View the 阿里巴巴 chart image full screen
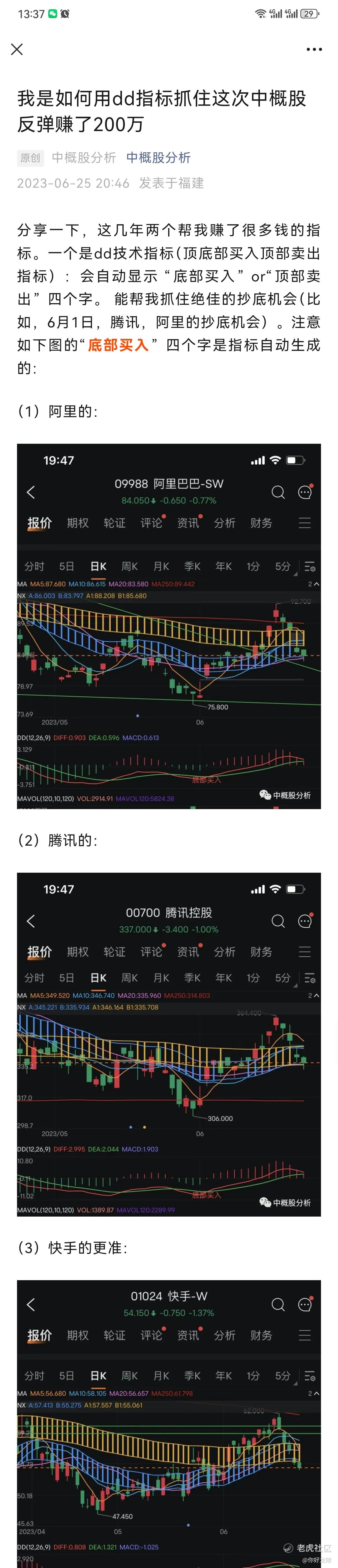 [x=169, y=626]
